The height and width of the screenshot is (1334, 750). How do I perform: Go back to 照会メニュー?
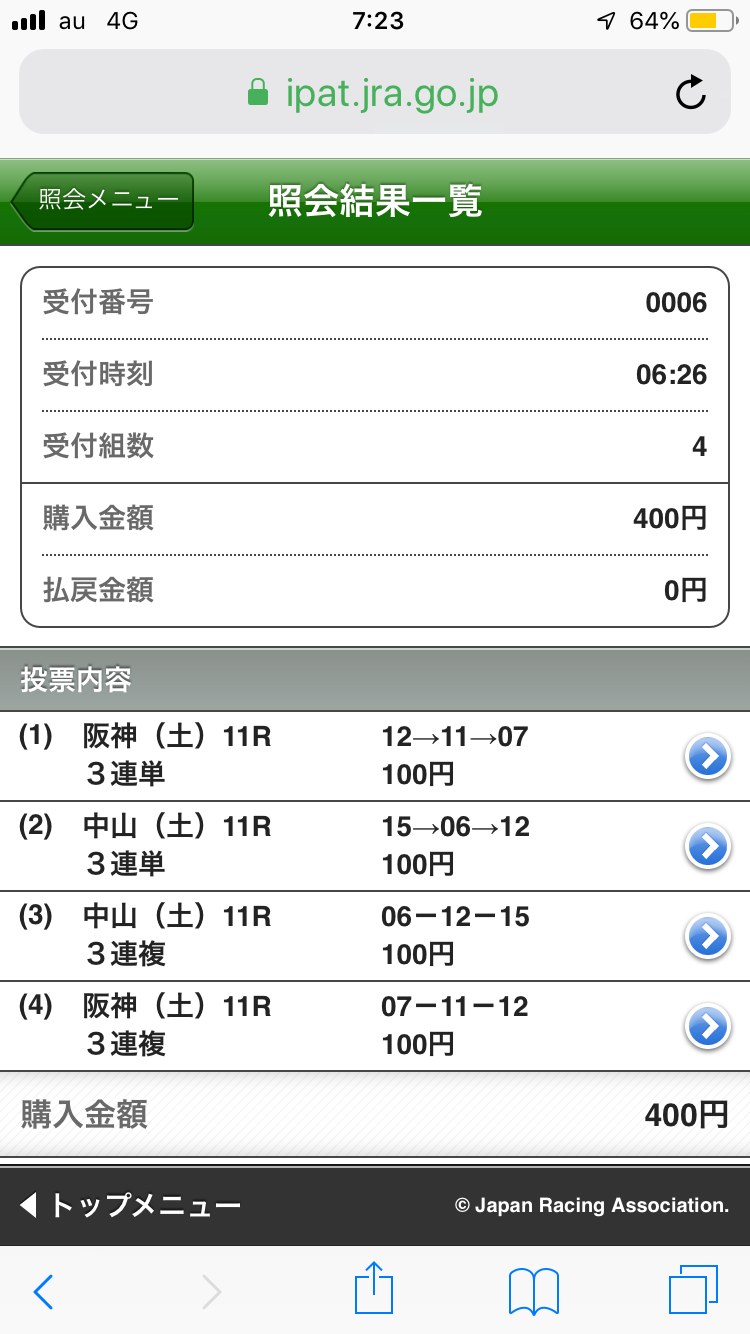click(103, 201)
